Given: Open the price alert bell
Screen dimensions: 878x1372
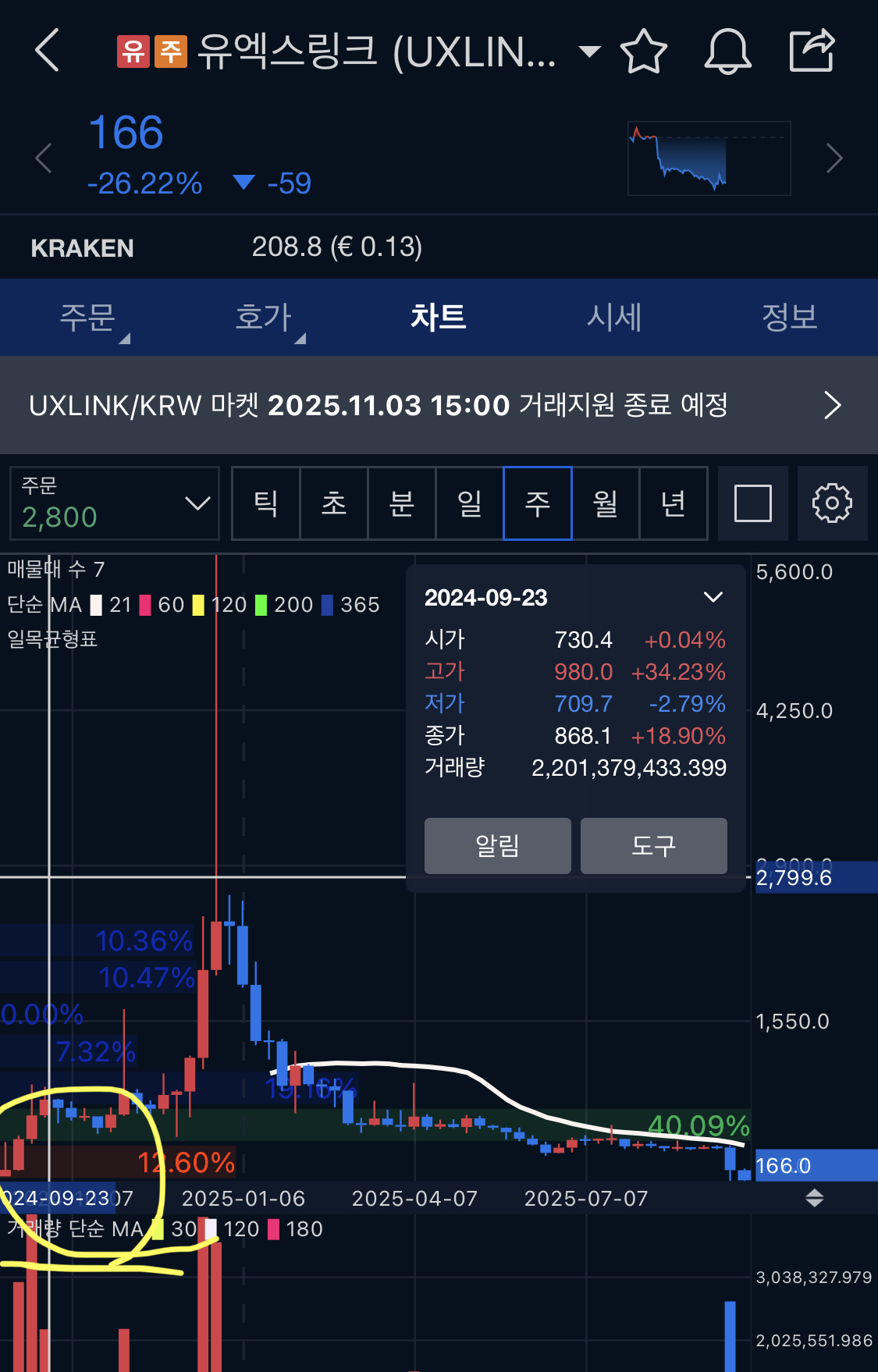Looking at the screenshot, I should click(x=727, y=52).
